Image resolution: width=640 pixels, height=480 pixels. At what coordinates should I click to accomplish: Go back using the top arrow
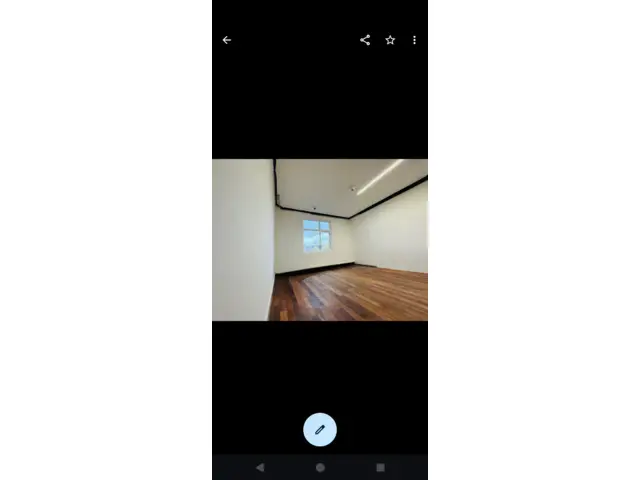tap(227, 40)
